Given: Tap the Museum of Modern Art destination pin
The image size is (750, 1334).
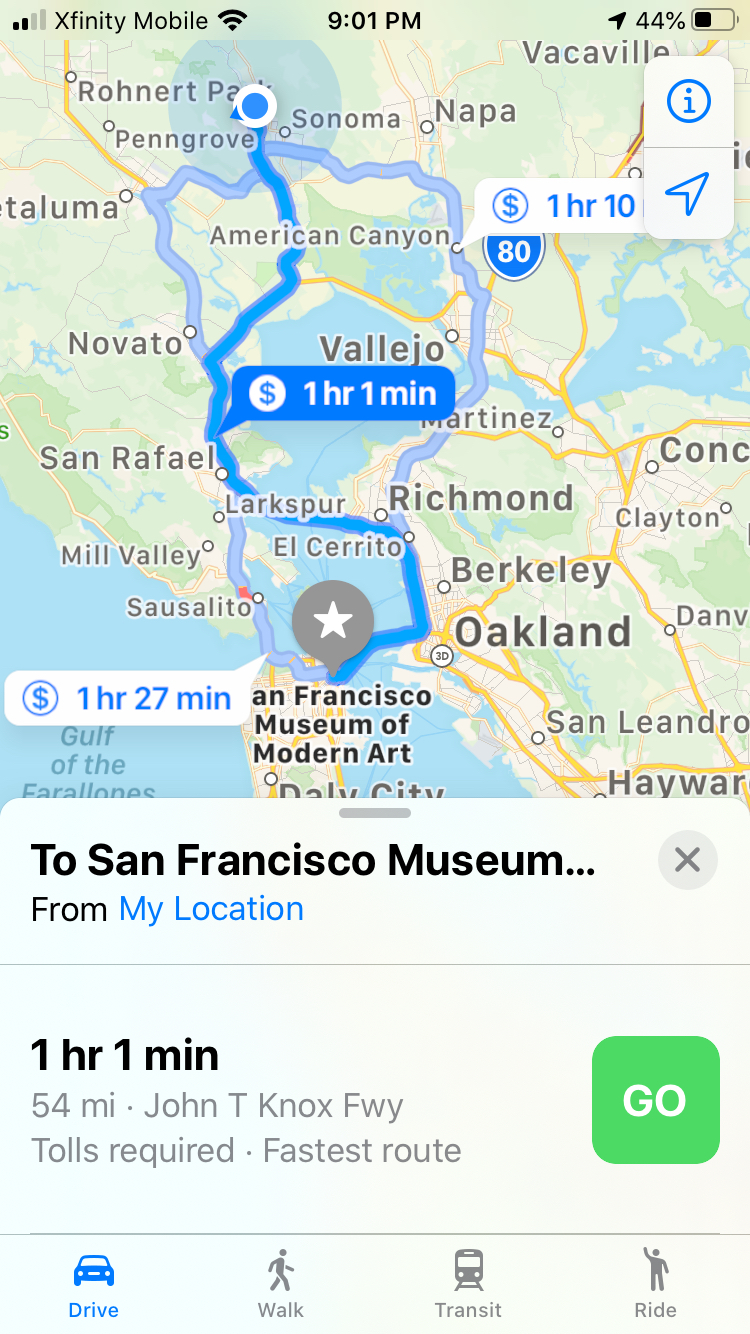Looking at the screenshot, I should [x=333, y=624].
